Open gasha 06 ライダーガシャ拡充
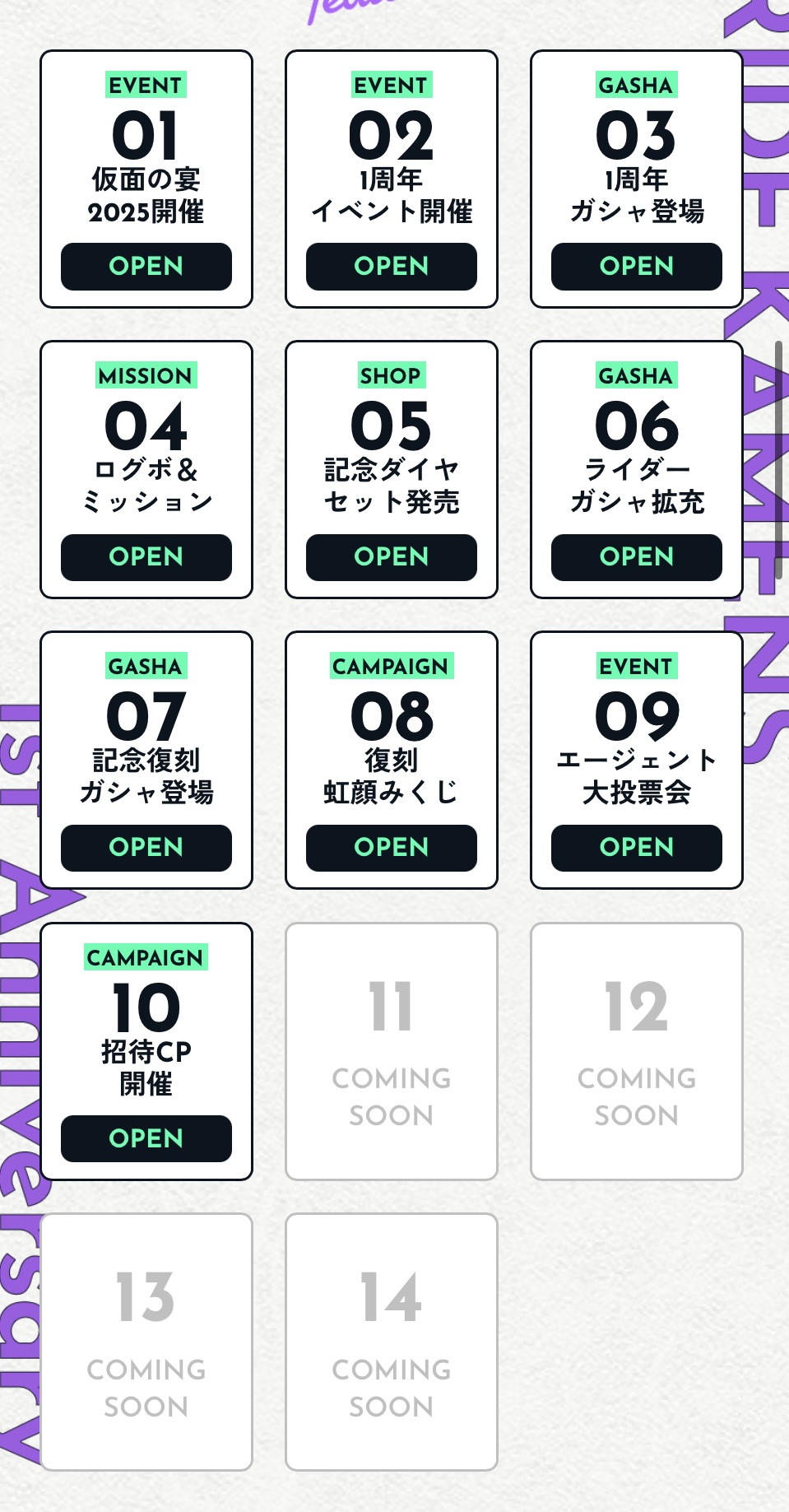789x1512 pixels. 637,557
